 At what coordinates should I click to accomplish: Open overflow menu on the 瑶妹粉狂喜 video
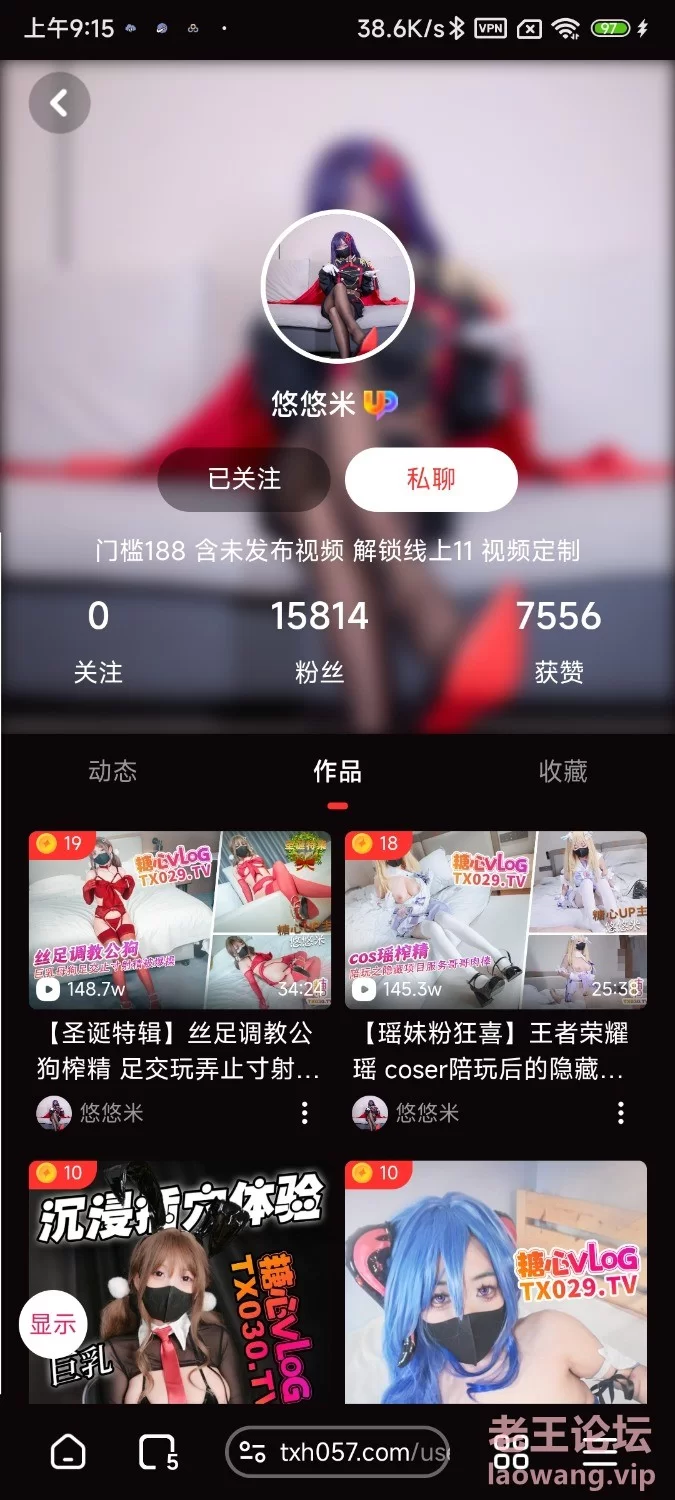pyautogui.click(x=620, y=1112)
